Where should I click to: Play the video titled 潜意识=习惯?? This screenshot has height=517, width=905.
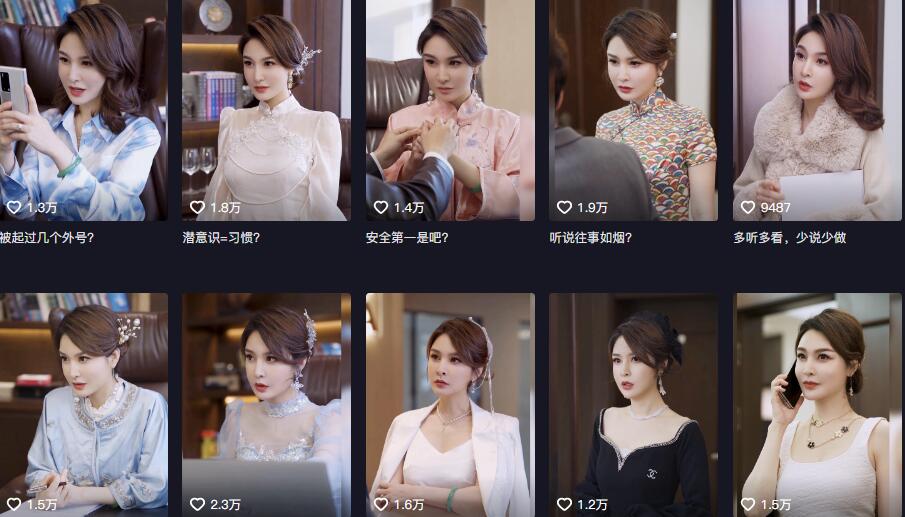pos(266,110)
